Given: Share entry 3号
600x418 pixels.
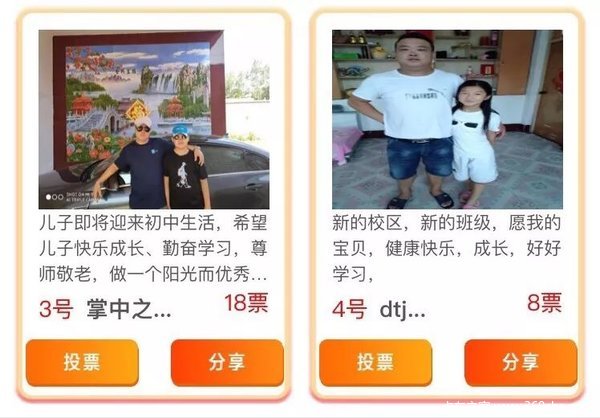Looking at the screenshot, I should coord(227,362).
